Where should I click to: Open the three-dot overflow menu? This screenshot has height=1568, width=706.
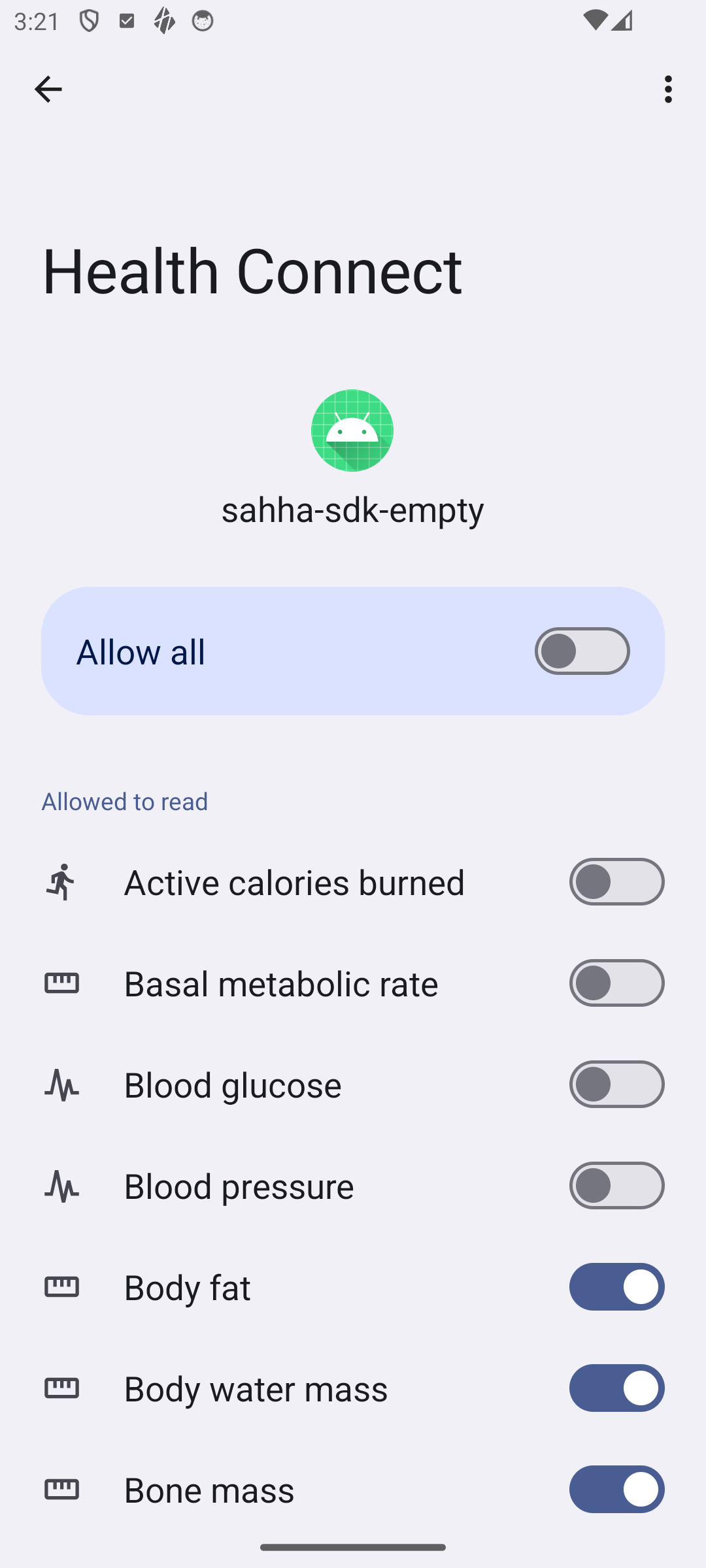point(667,89)
